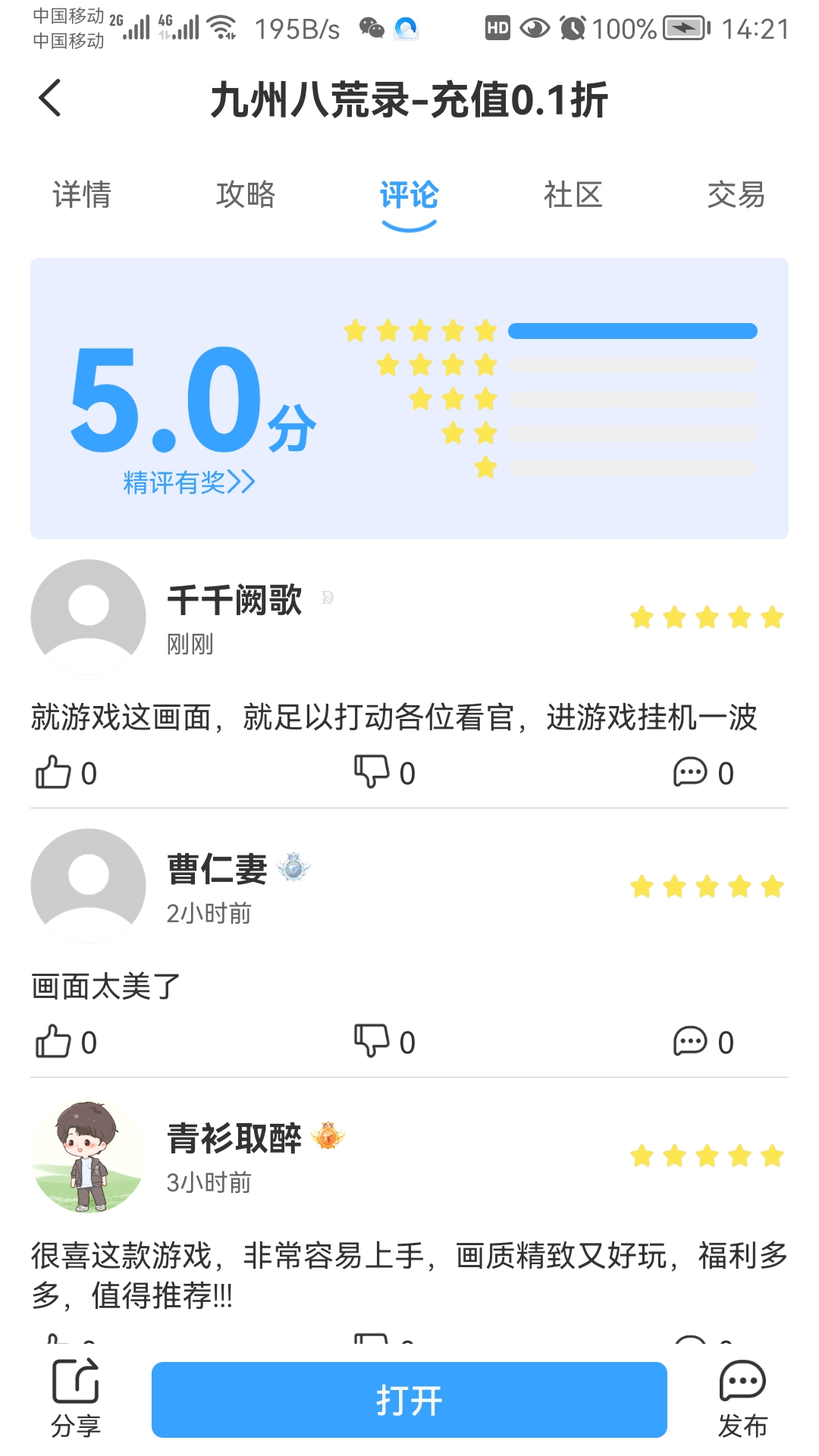Open comments on 曹仁妻's review
This screenshot has width=819, height=1456.
704,1042
